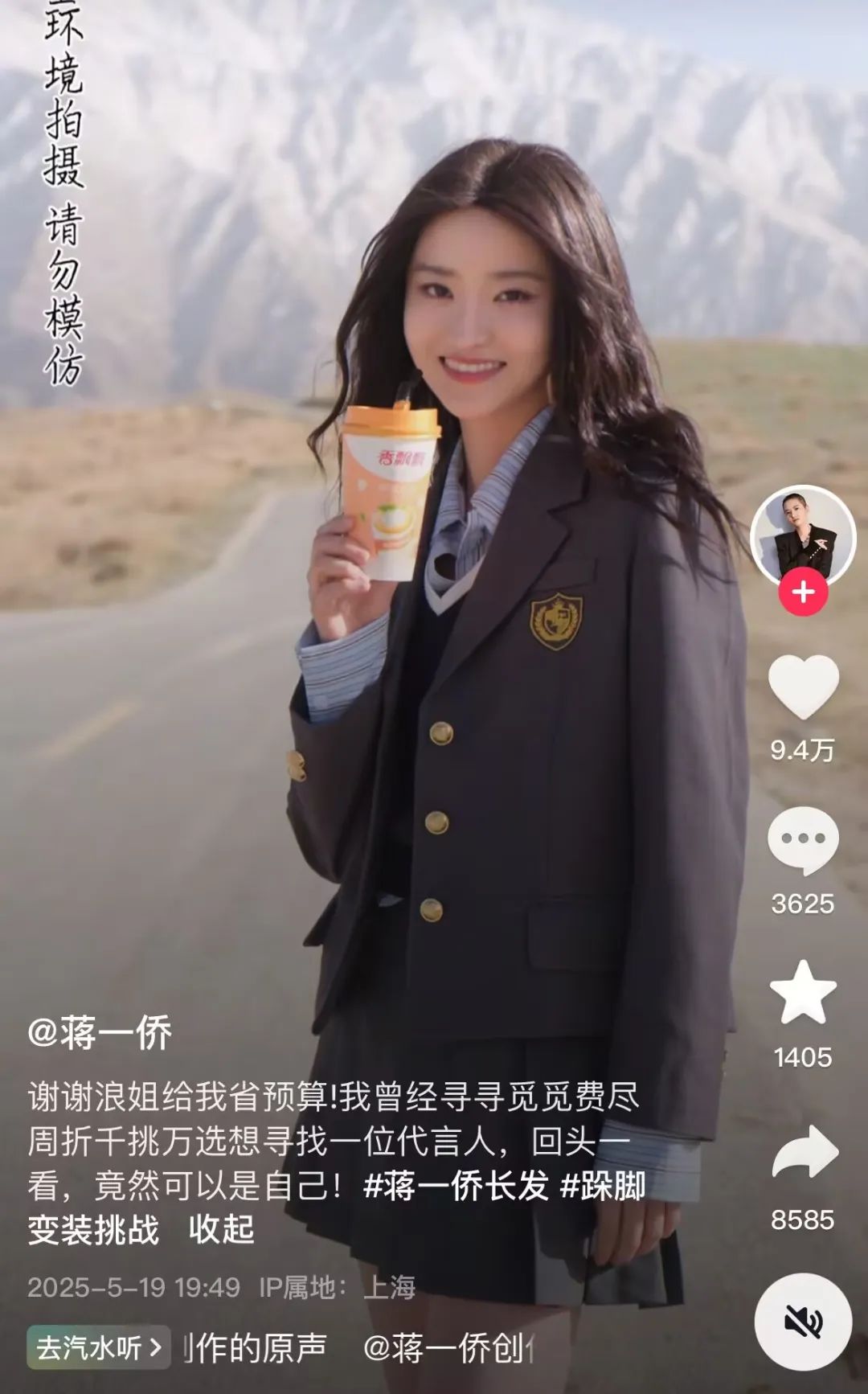The height and width of the screenshot is (1394, 868).
Task: Open the @蒋一侨 username link
Action: 100,1033
